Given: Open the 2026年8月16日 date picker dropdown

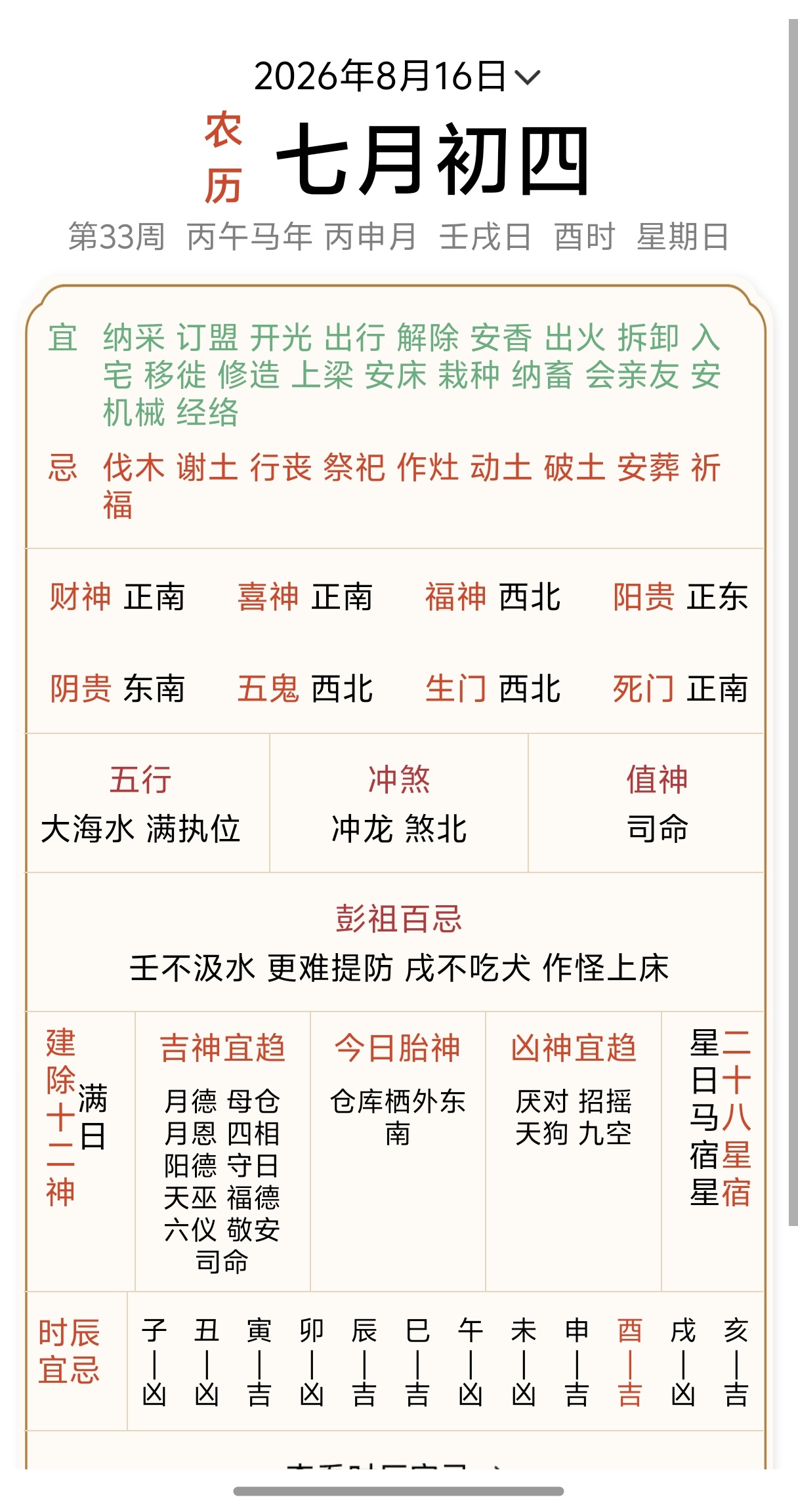Looking at the screenshot, I should 397,76.
